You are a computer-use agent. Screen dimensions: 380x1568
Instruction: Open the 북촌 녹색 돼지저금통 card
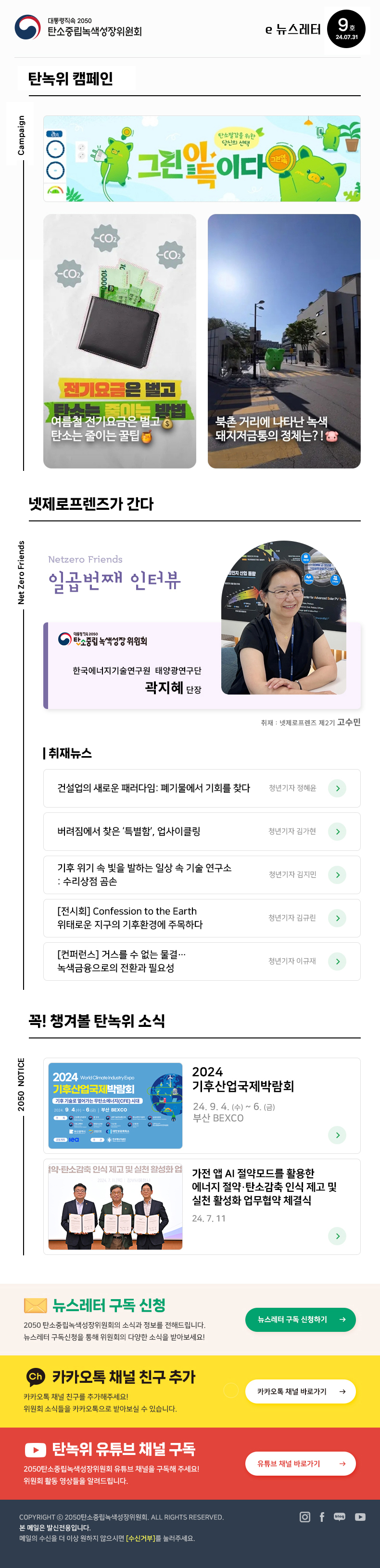284,341
